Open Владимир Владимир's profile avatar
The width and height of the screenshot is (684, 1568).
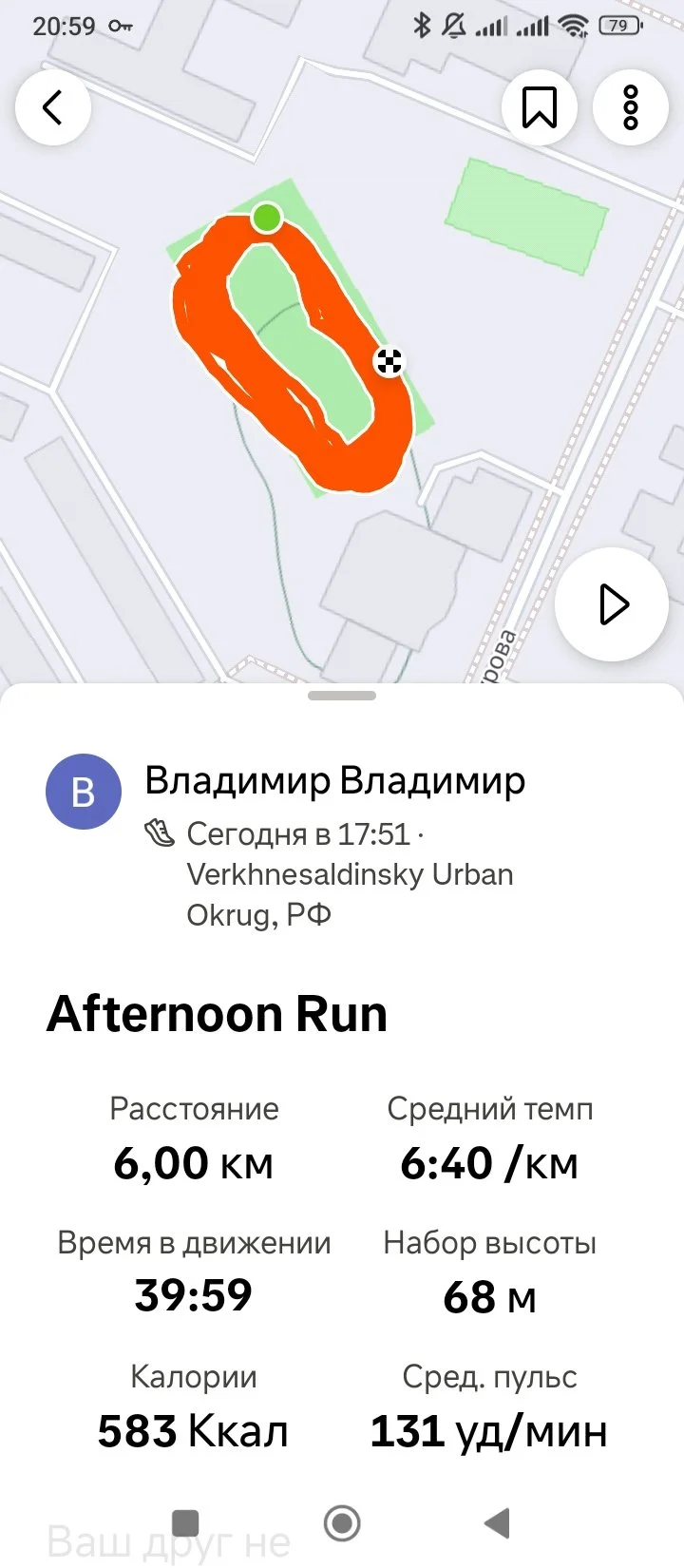(x=84, y=792)
